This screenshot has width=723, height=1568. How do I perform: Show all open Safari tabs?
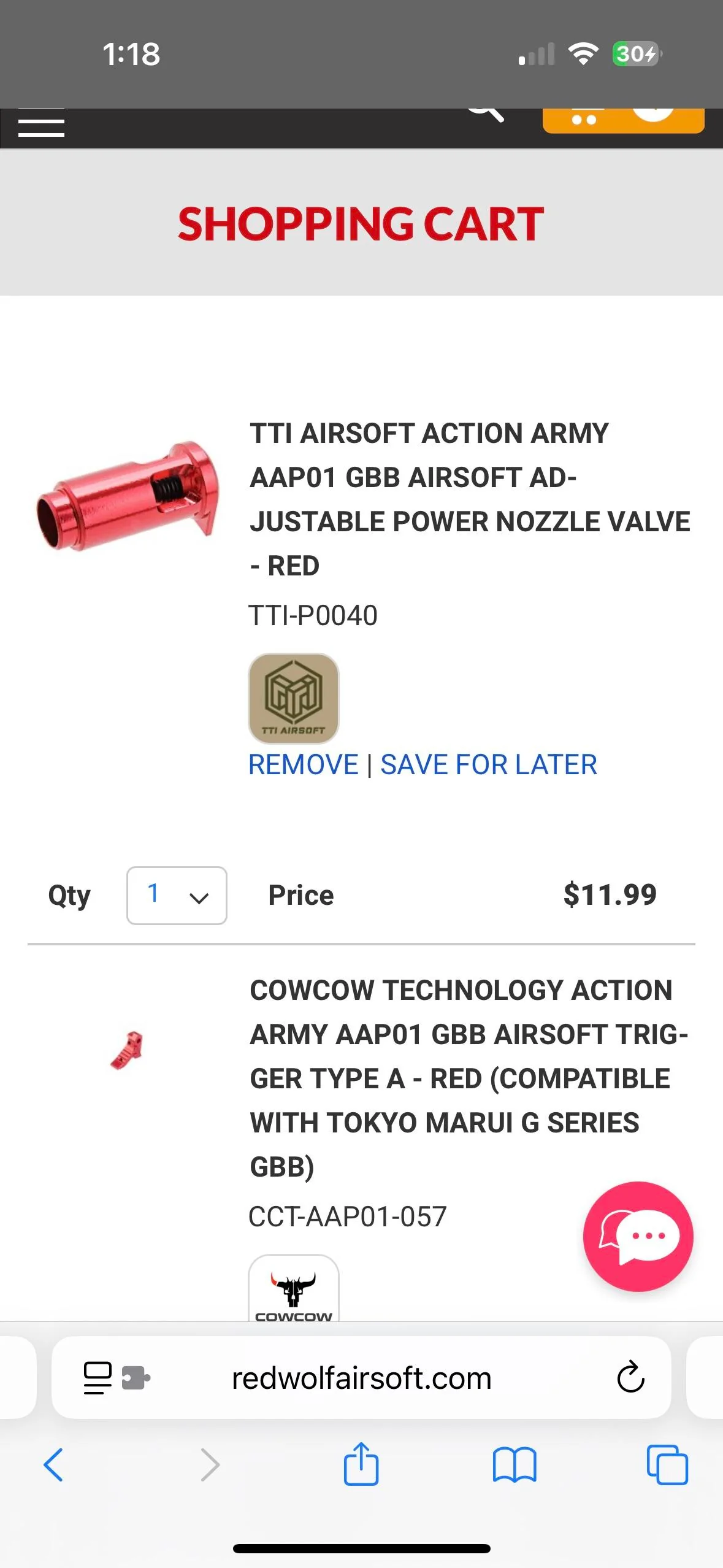tap(667, 1465)
